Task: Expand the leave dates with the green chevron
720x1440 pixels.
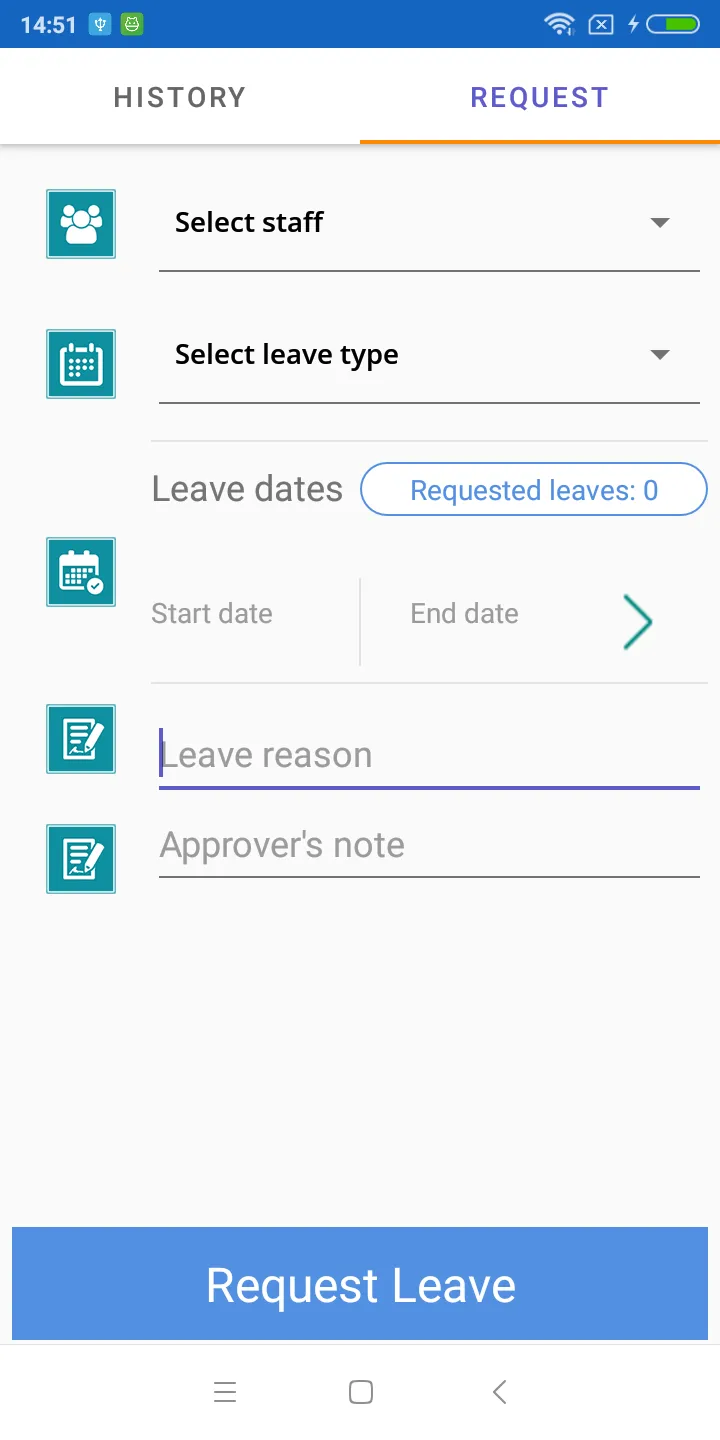Action: pos(638,622)
